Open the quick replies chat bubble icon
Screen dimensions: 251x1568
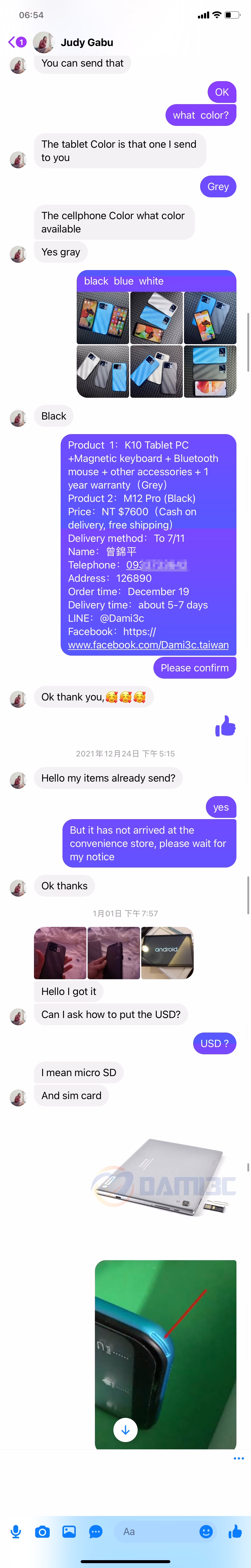click(x=96, y=1532)
